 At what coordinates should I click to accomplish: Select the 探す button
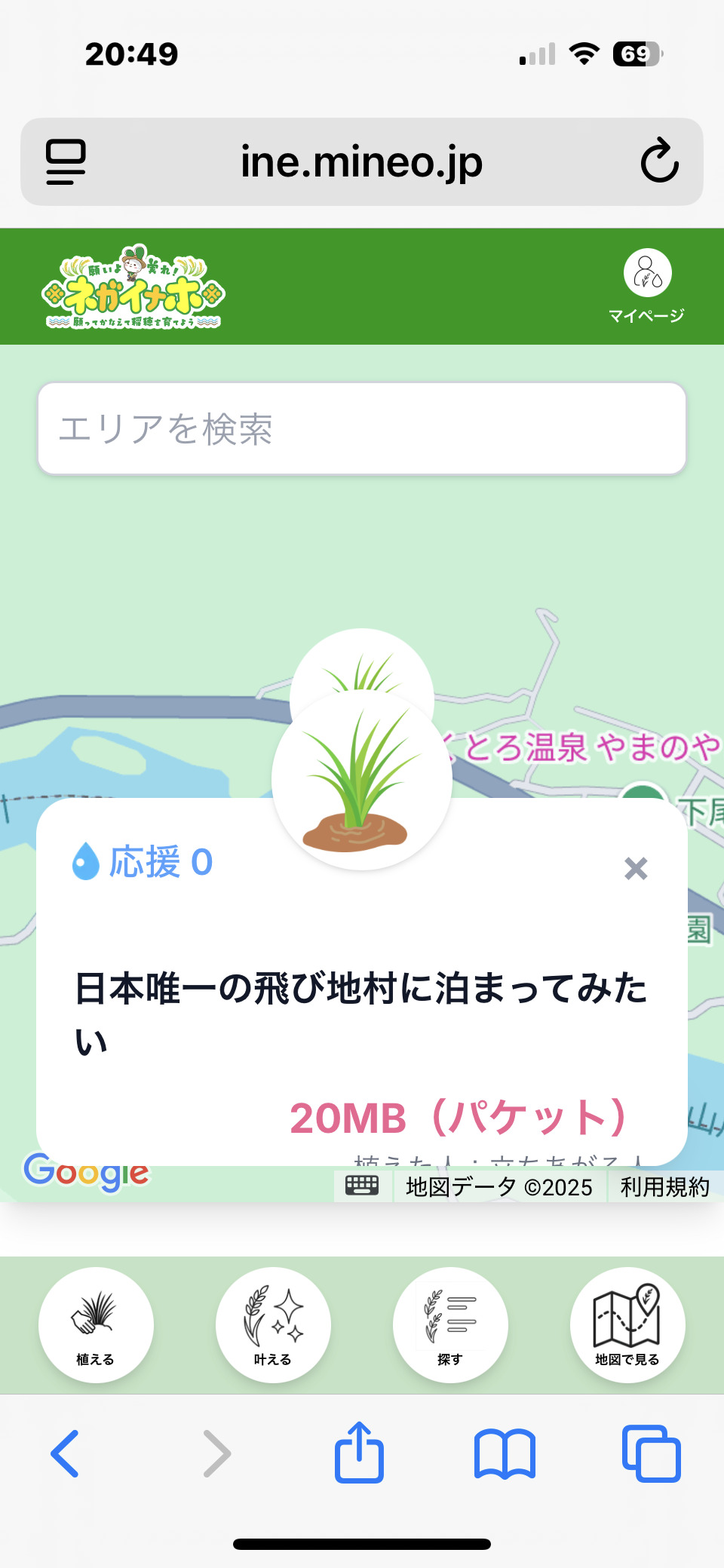(450, 1324)
